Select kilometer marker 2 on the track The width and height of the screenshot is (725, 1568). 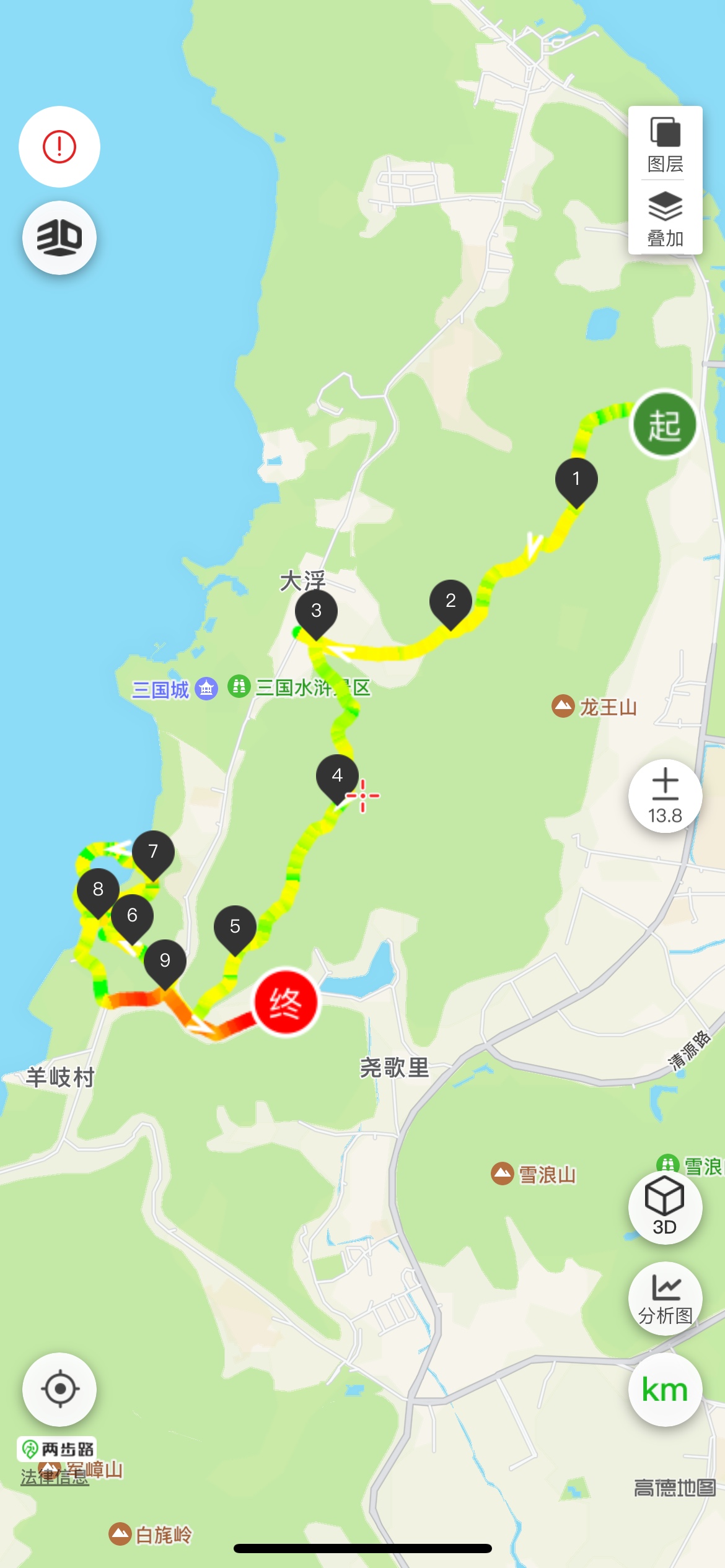450,601
